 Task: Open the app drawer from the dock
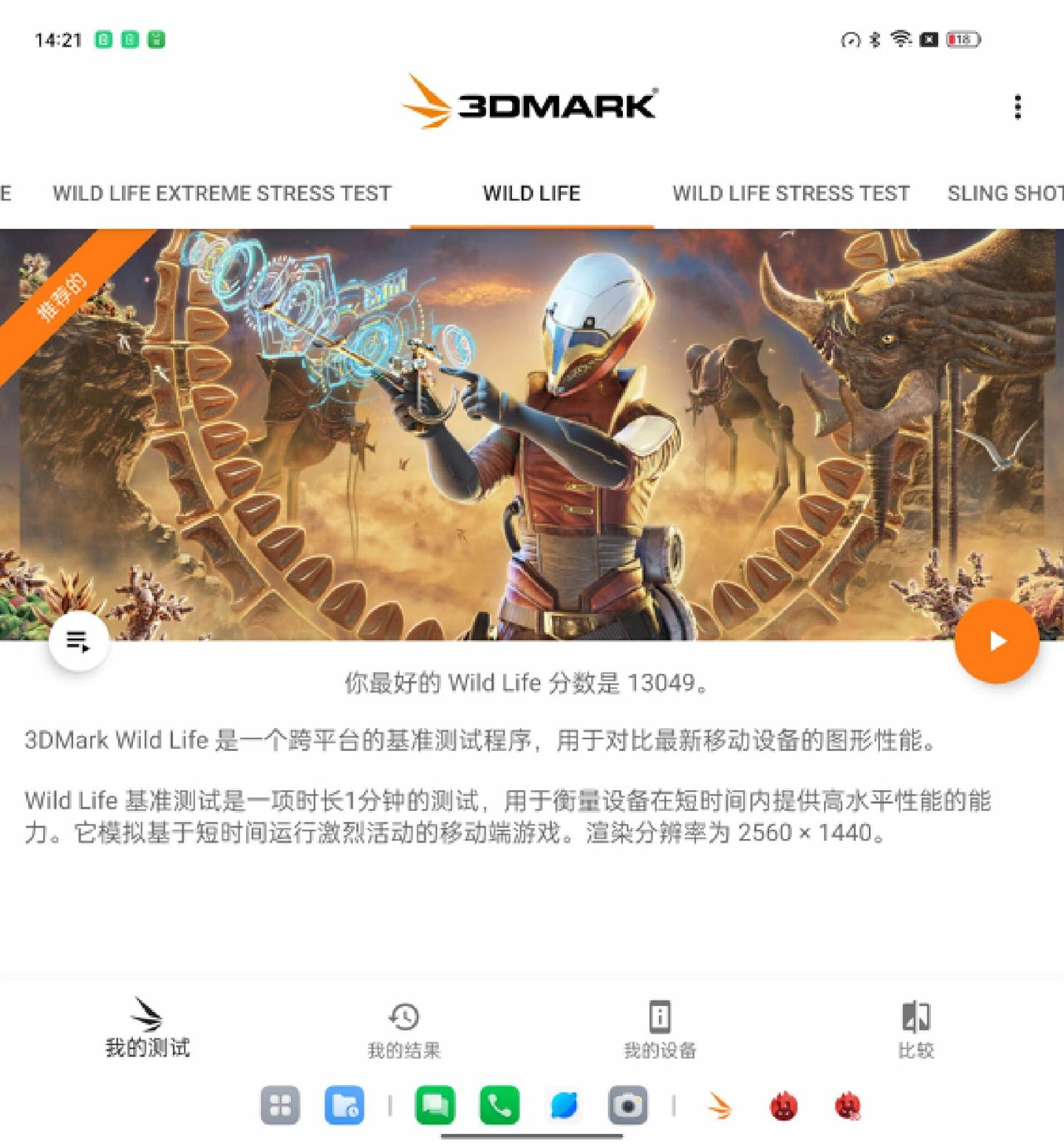tap(280, 1106)
